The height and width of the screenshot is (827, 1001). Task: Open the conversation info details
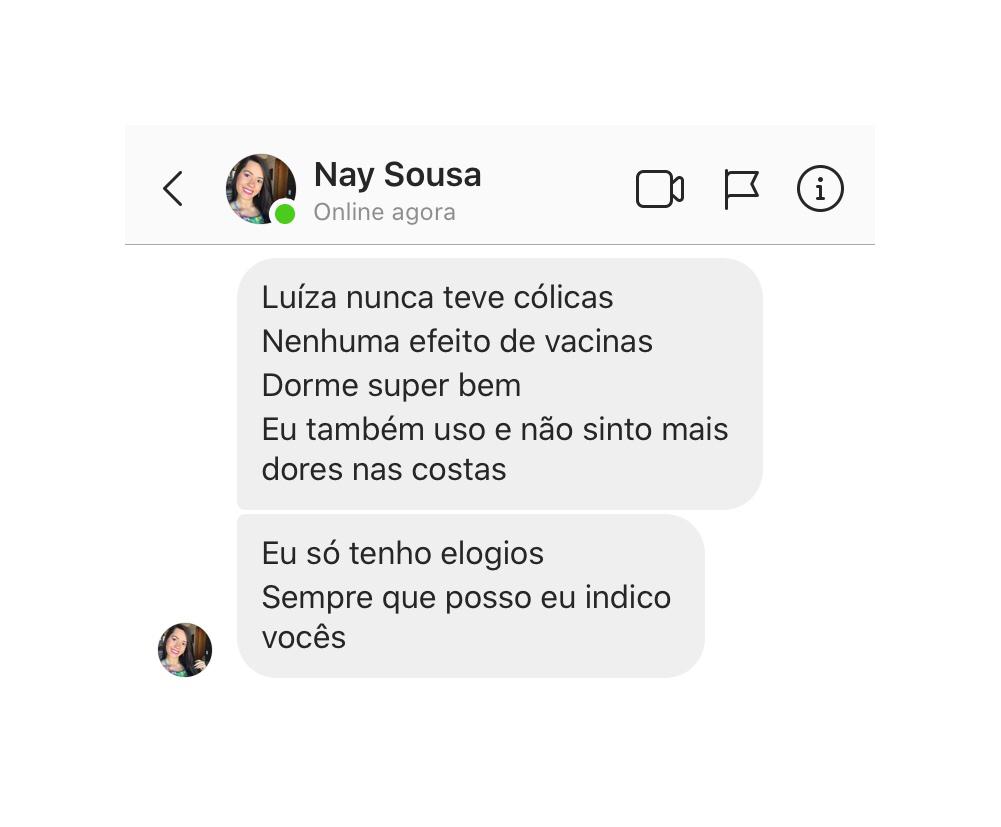820,189
